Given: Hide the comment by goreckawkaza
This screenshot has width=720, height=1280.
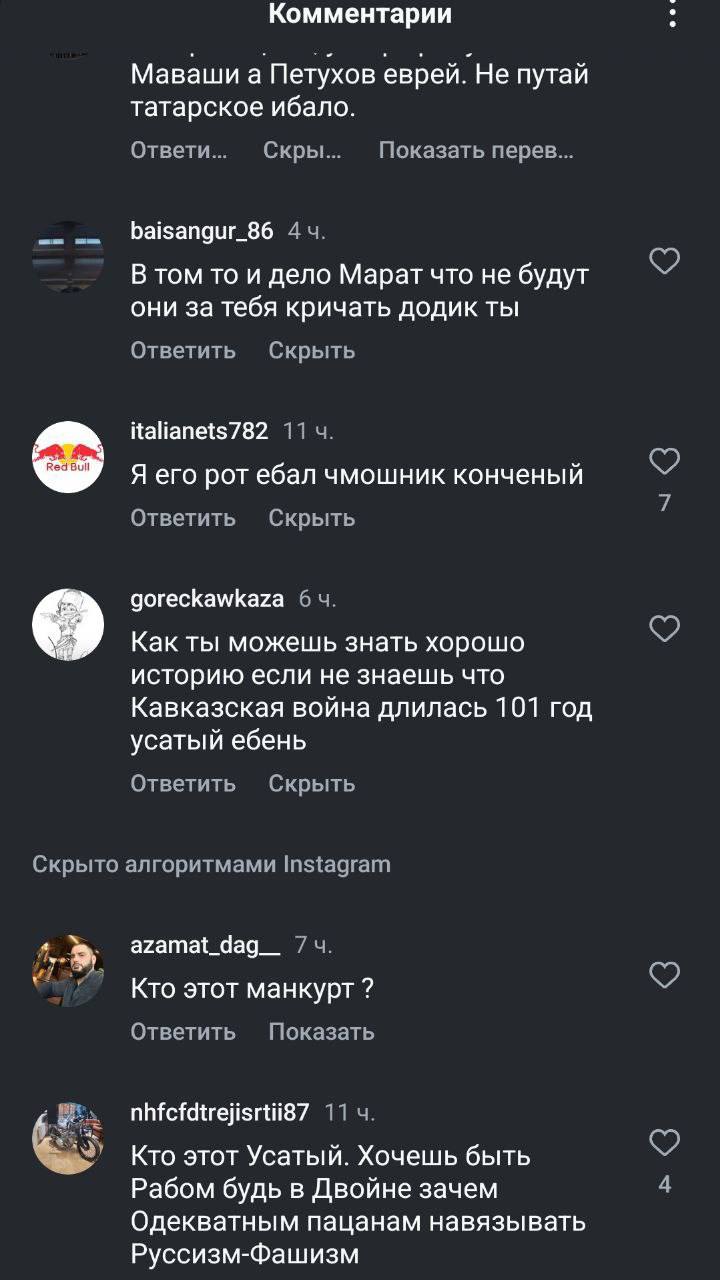Looking at the screenshot, I should [x=312, y=784].
